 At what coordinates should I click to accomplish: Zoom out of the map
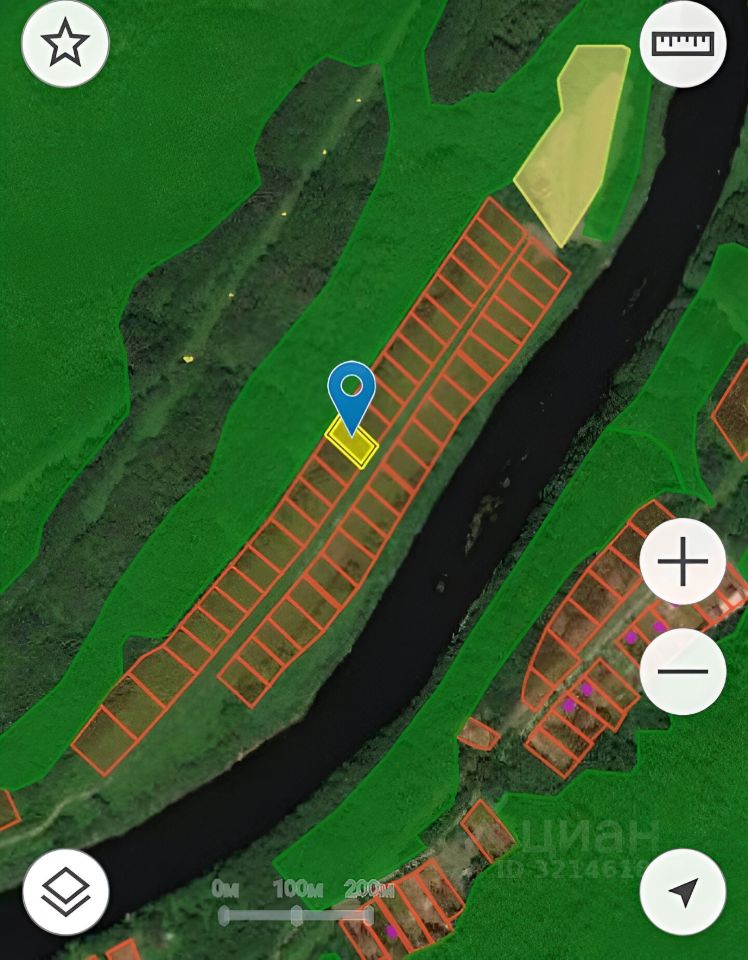coord(683,671)
